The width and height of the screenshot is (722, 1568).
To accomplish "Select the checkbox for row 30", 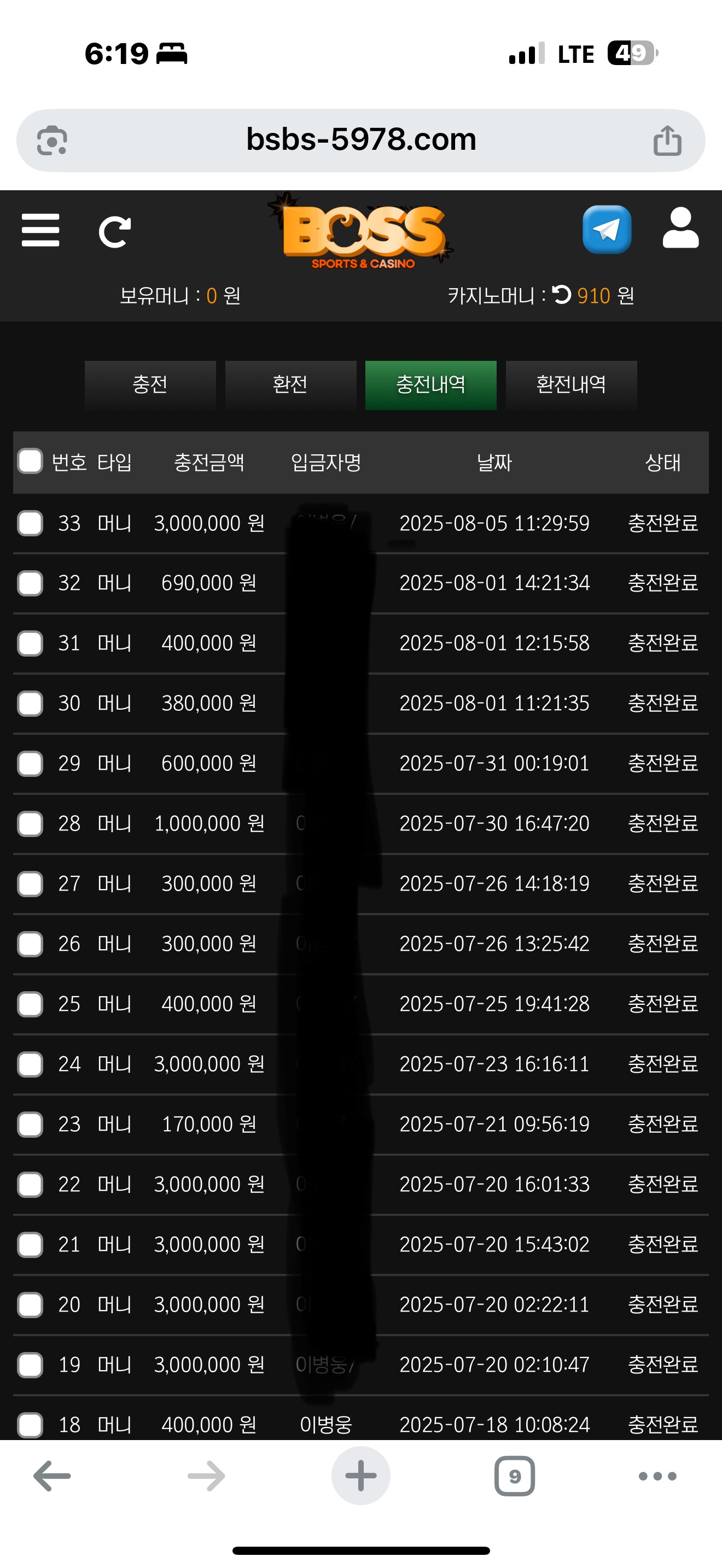I will (30, 703).
